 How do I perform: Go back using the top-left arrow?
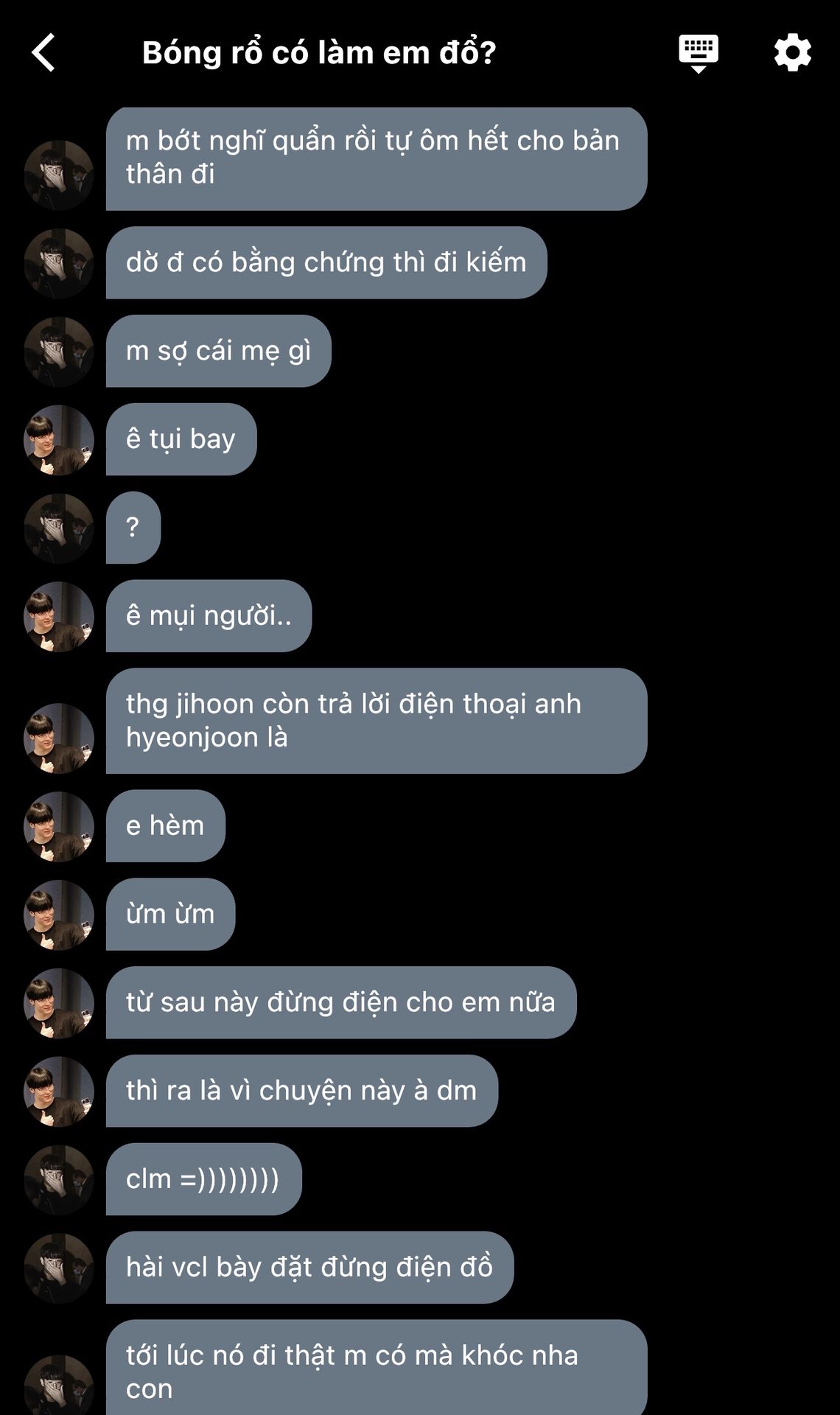tap(44, 53)
